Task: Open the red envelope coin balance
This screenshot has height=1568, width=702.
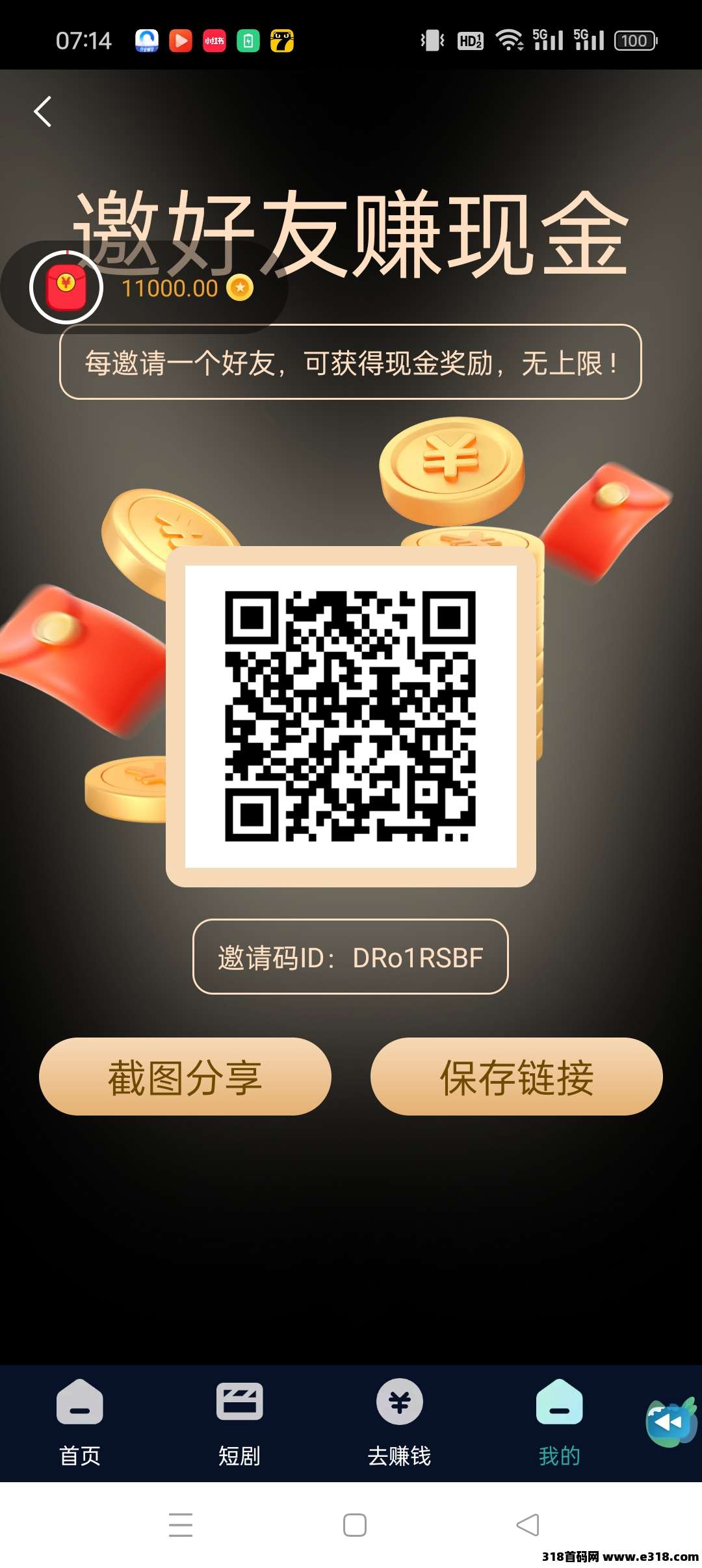Action: 66,287
